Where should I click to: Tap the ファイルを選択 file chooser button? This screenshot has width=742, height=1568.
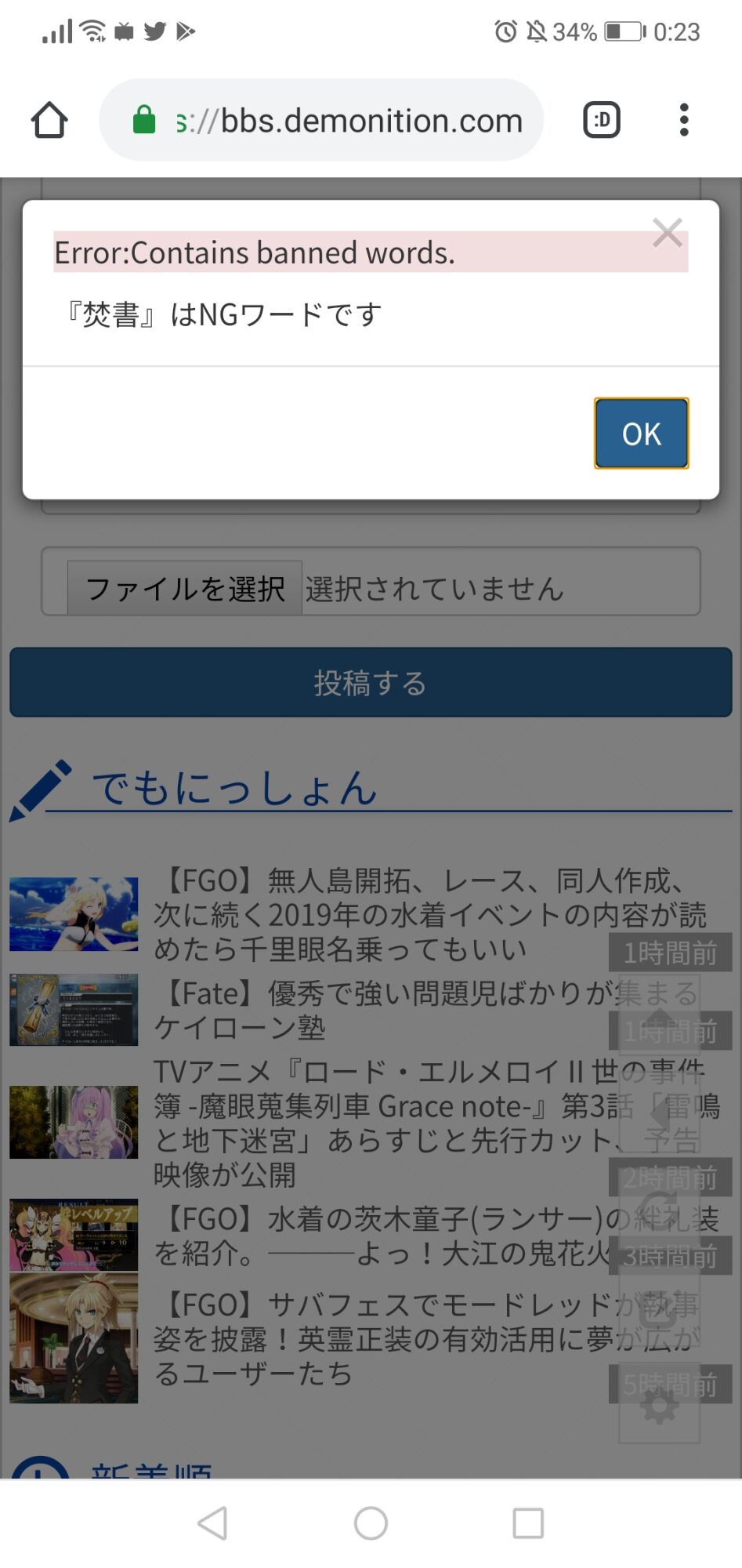click(x=185, y=588)
